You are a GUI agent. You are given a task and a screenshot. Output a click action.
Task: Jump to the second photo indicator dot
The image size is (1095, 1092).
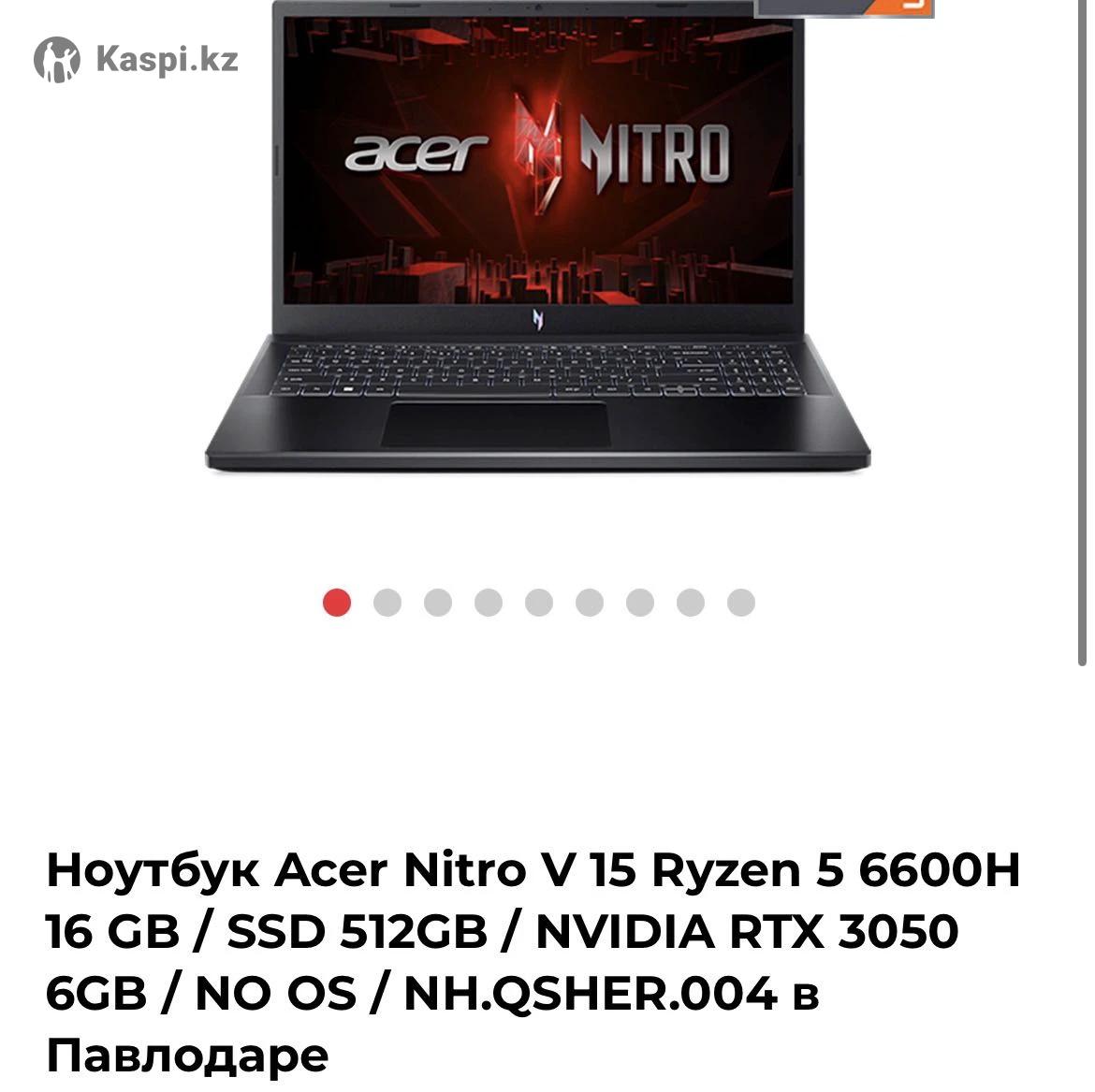387,603
